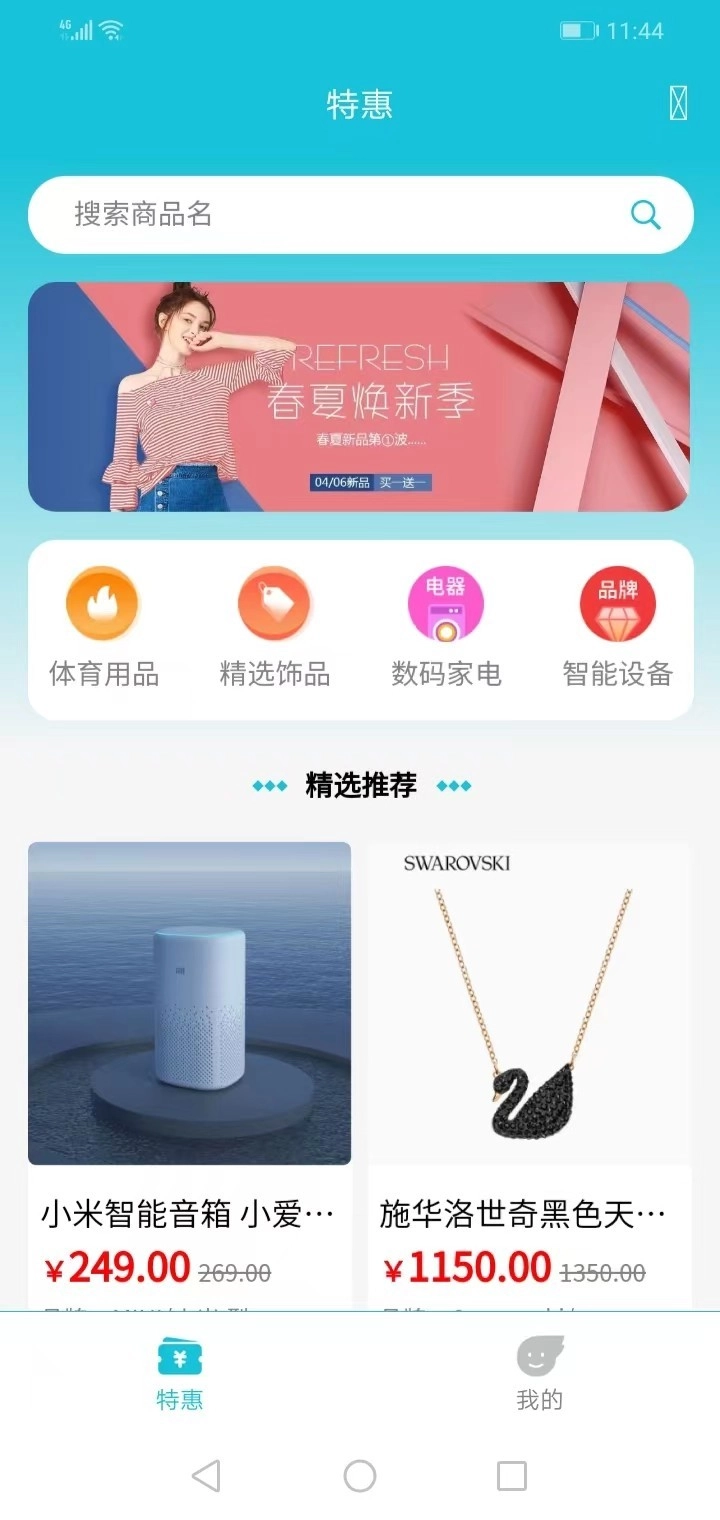Open the recent apps square navigation icon
The height and width of the screenshot is (1520, 720).
click(x=512, y=1475)
